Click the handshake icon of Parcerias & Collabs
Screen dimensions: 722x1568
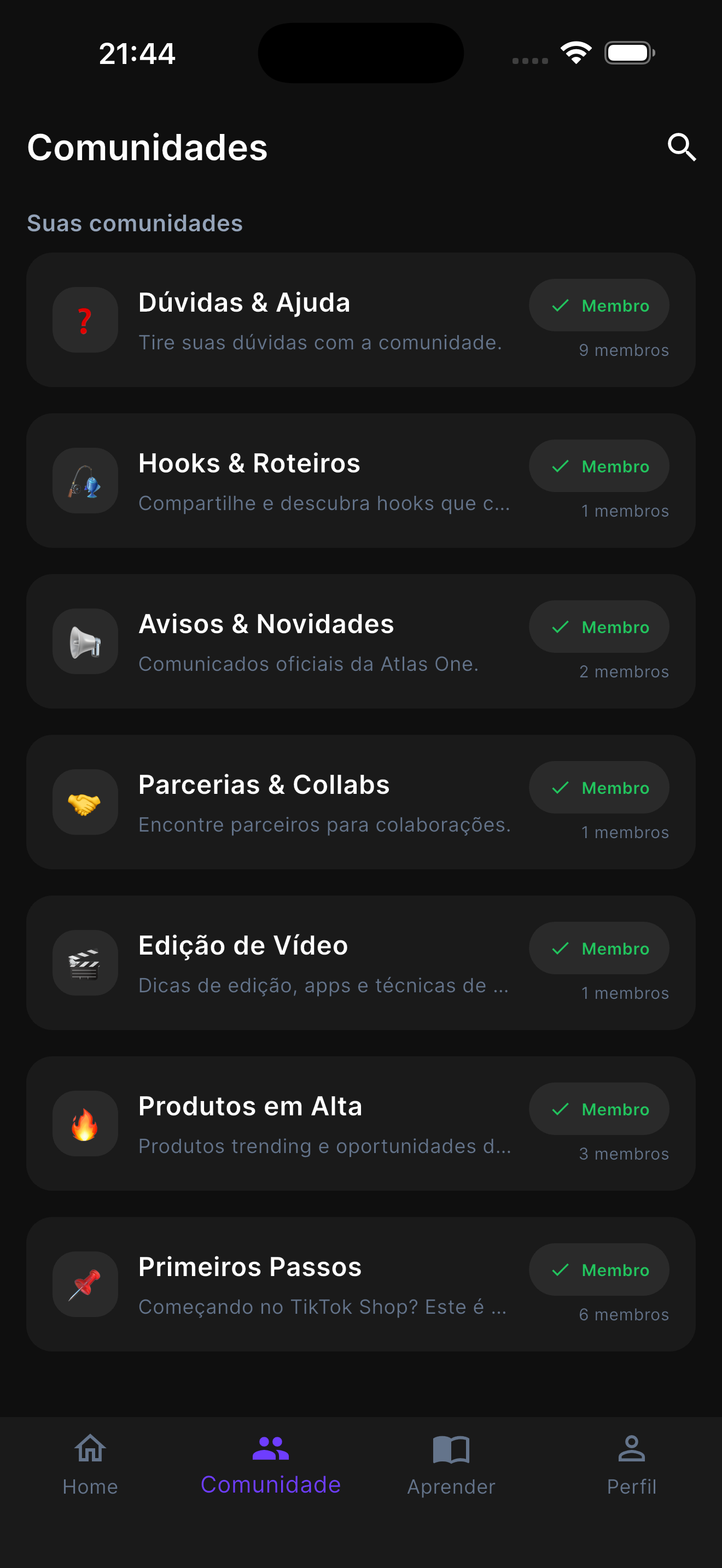point(85,803)
